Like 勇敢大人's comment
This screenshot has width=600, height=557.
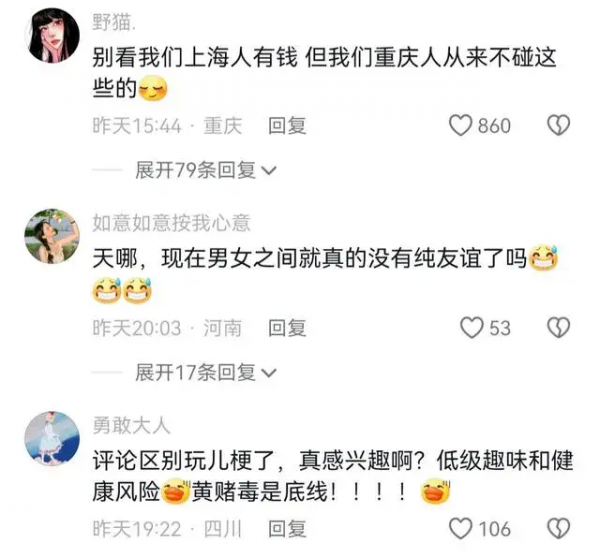coord(460,529)
